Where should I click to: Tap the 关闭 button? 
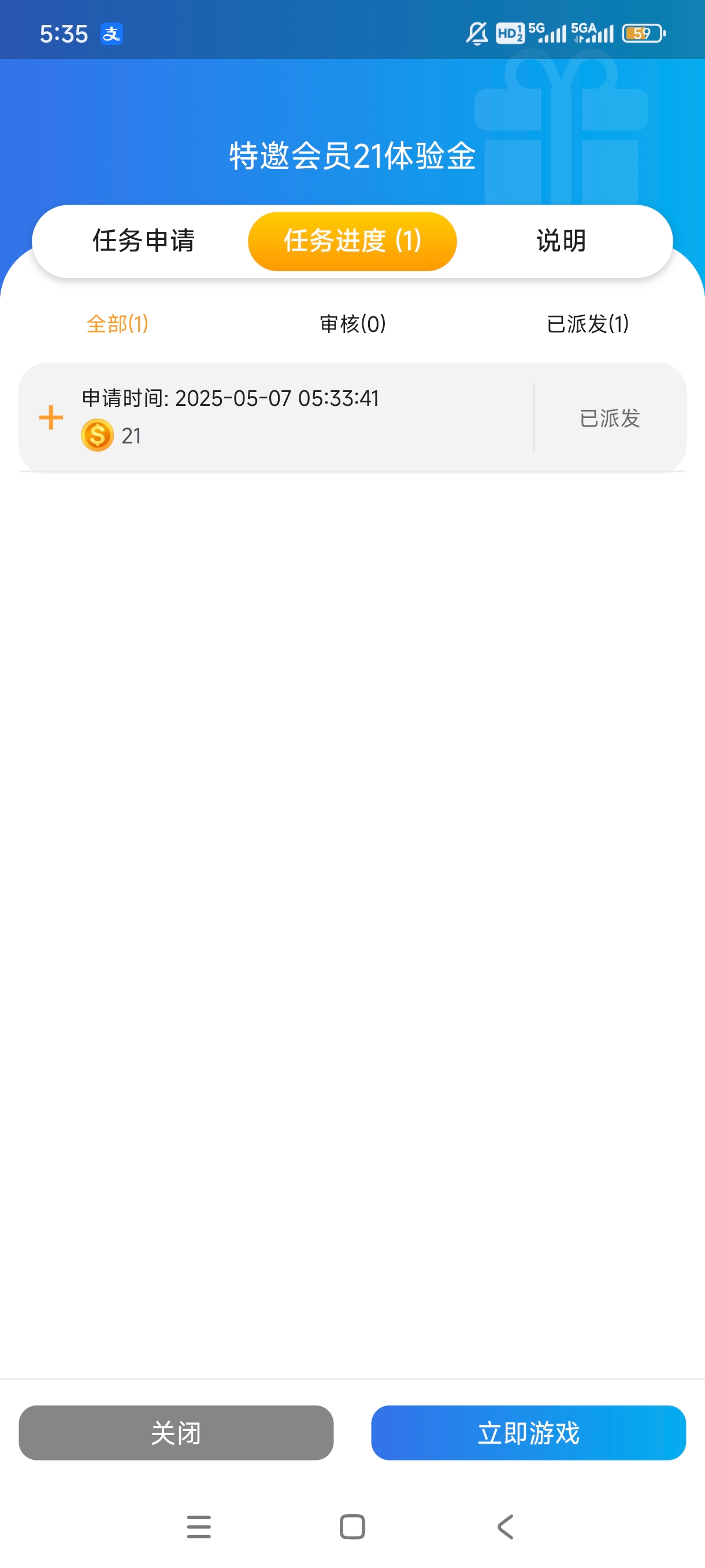176,1433
